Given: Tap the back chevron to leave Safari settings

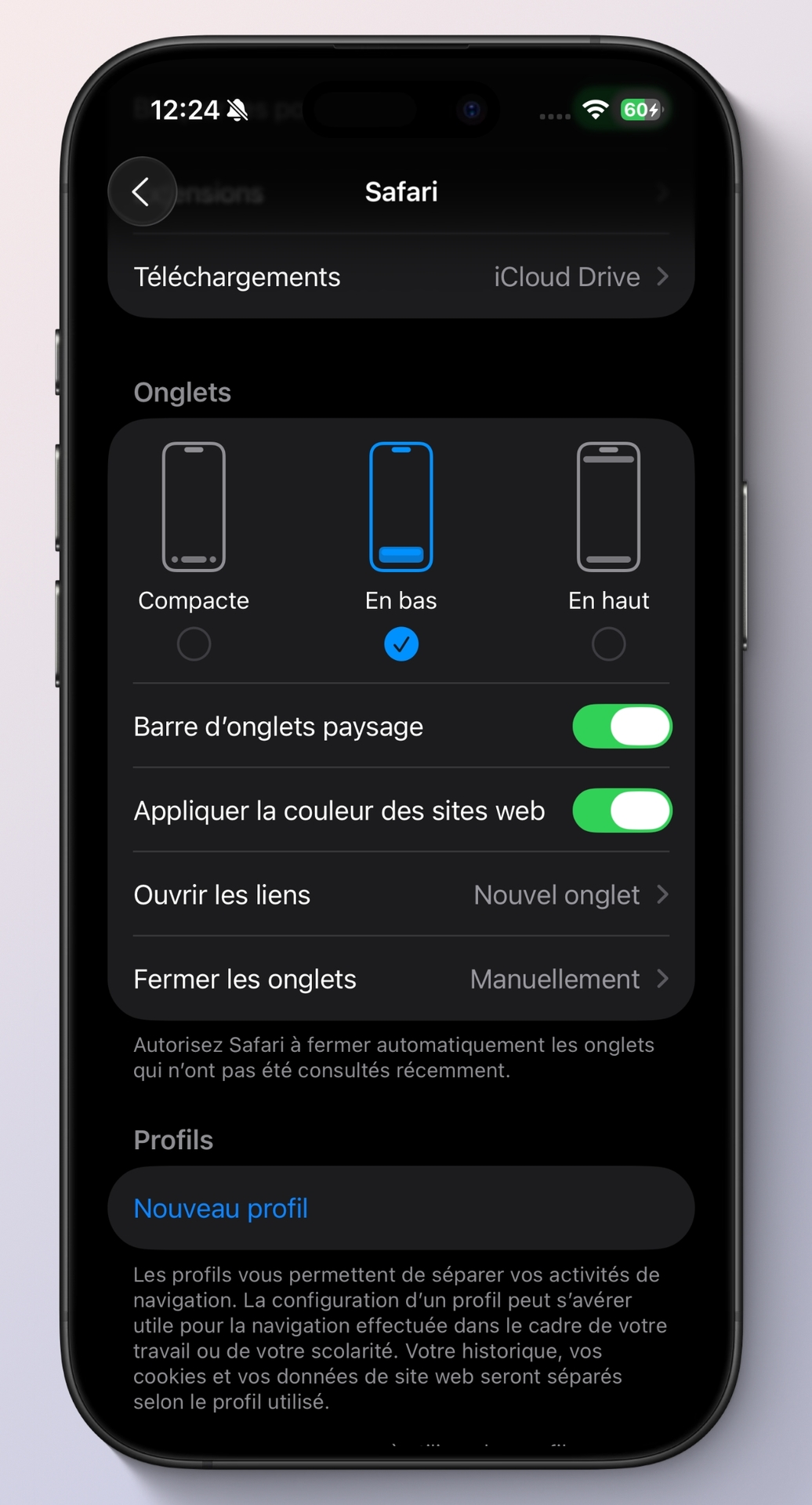Looking at the screenshot, I should pyautogui.click(x=142, y=191).
